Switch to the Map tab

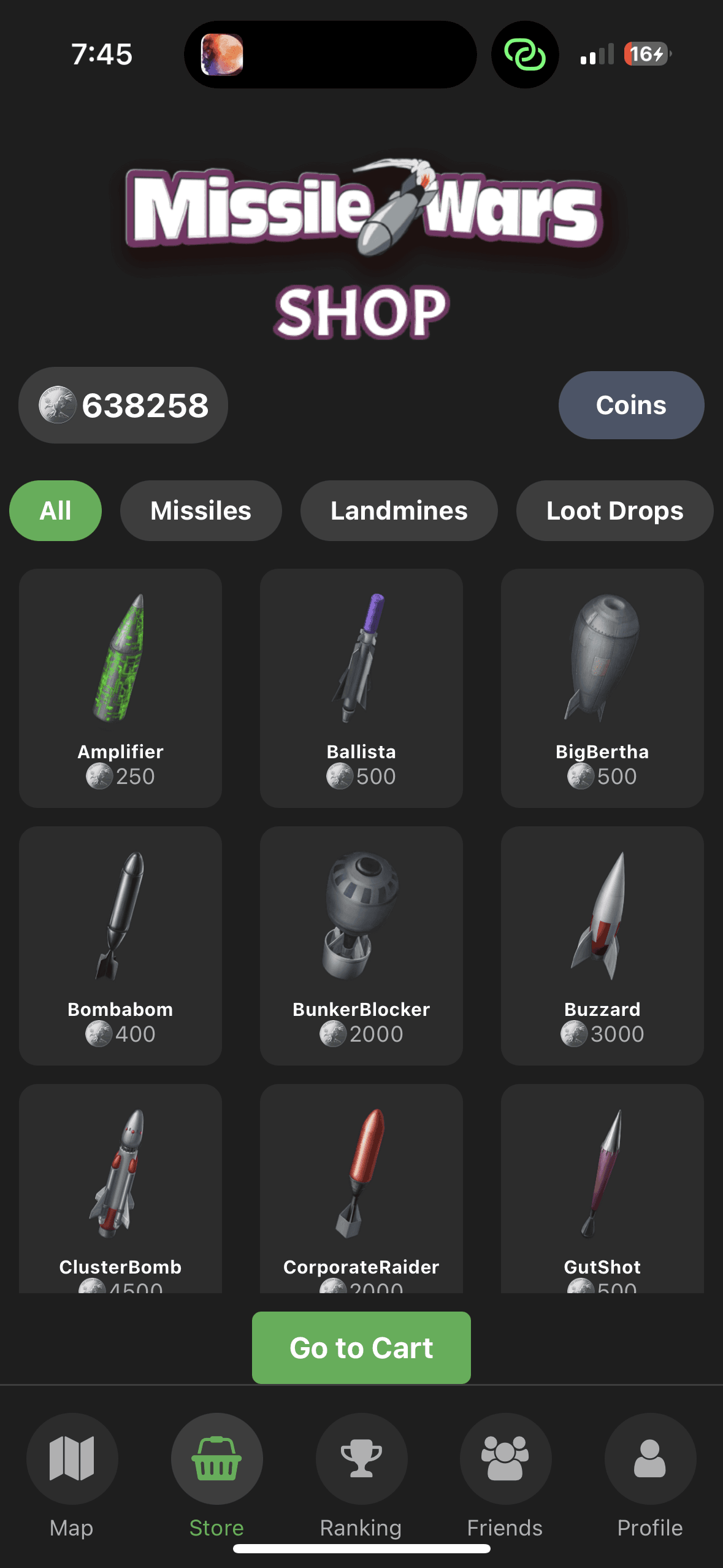coord(72,1472)
